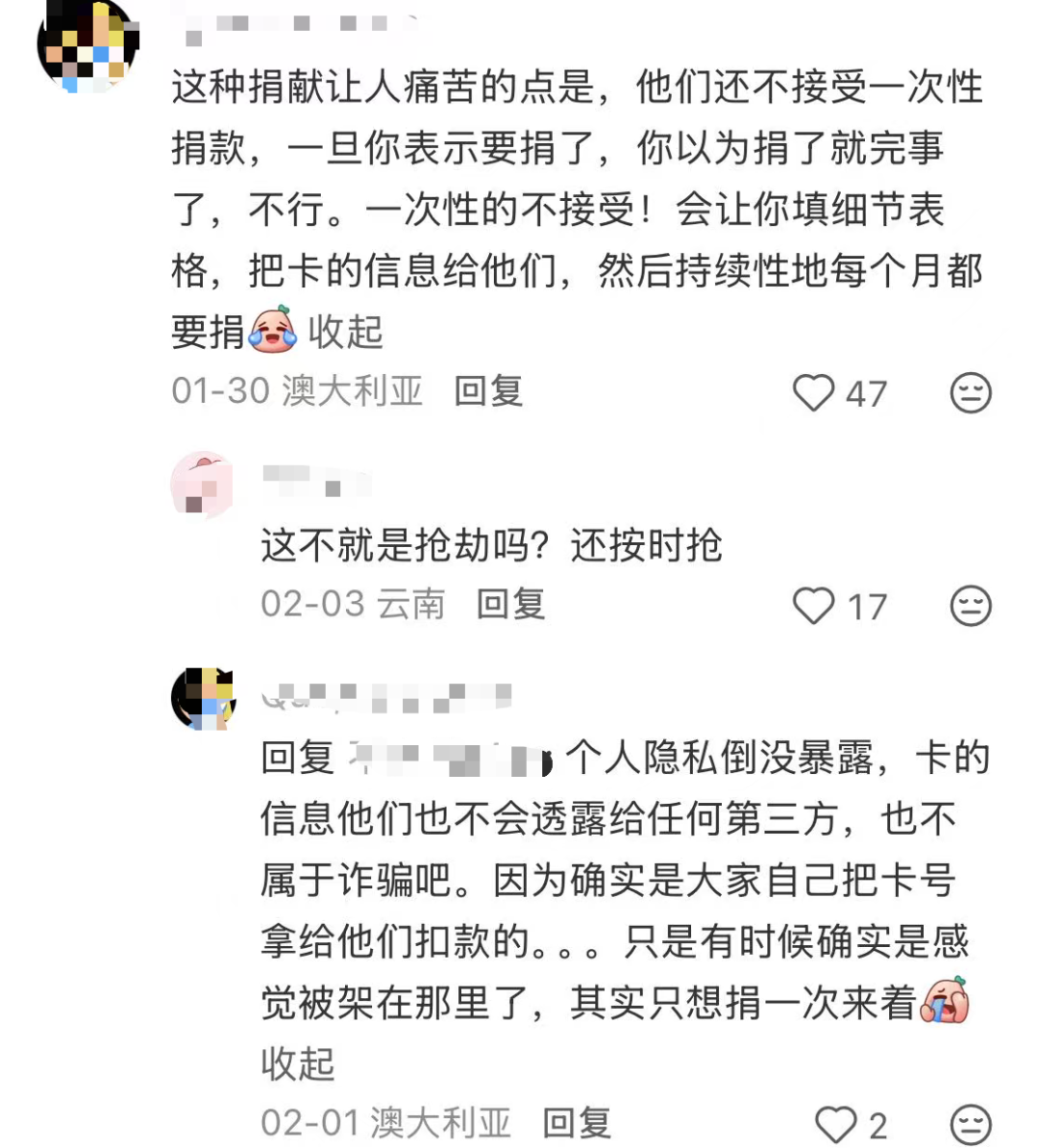Viewport: 1038px width, 1148px height.
Task: Dislike the 02-01 澳大利亚 reply
Action: click(970, 1124)
